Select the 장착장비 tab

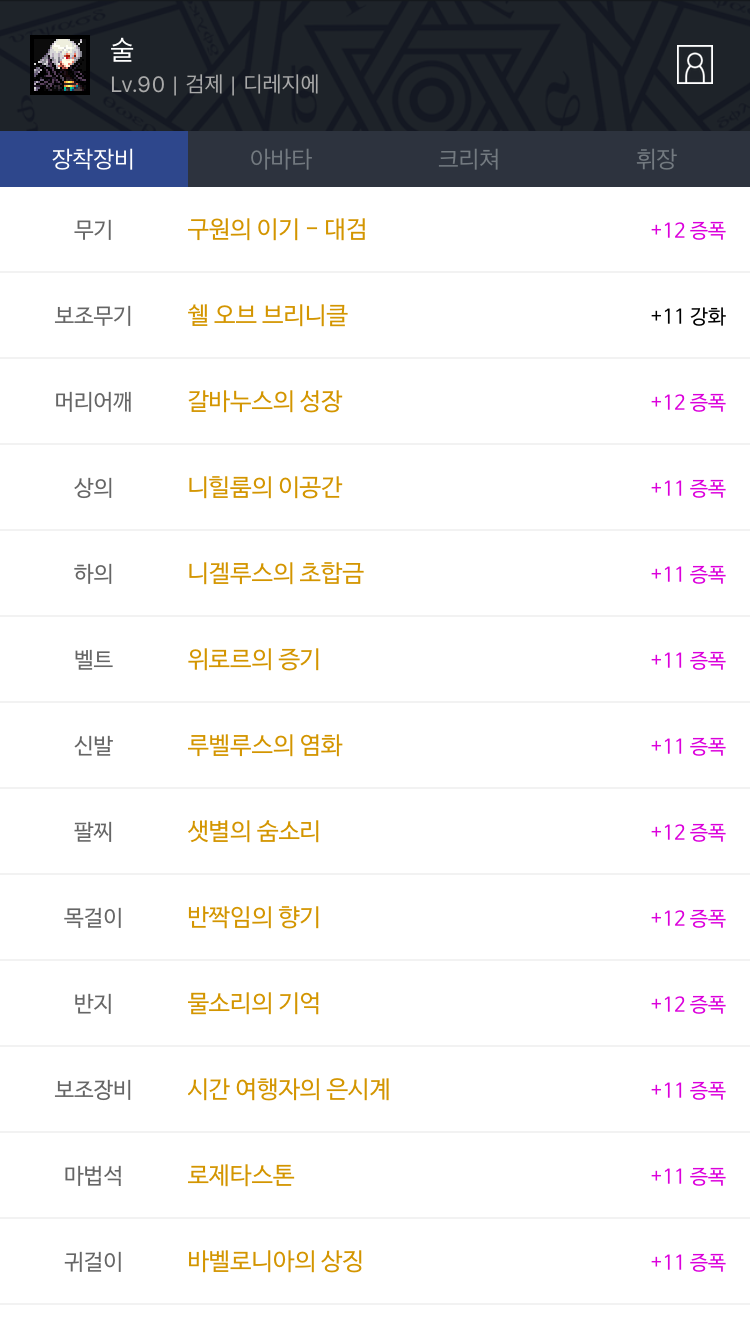(94, 159)
